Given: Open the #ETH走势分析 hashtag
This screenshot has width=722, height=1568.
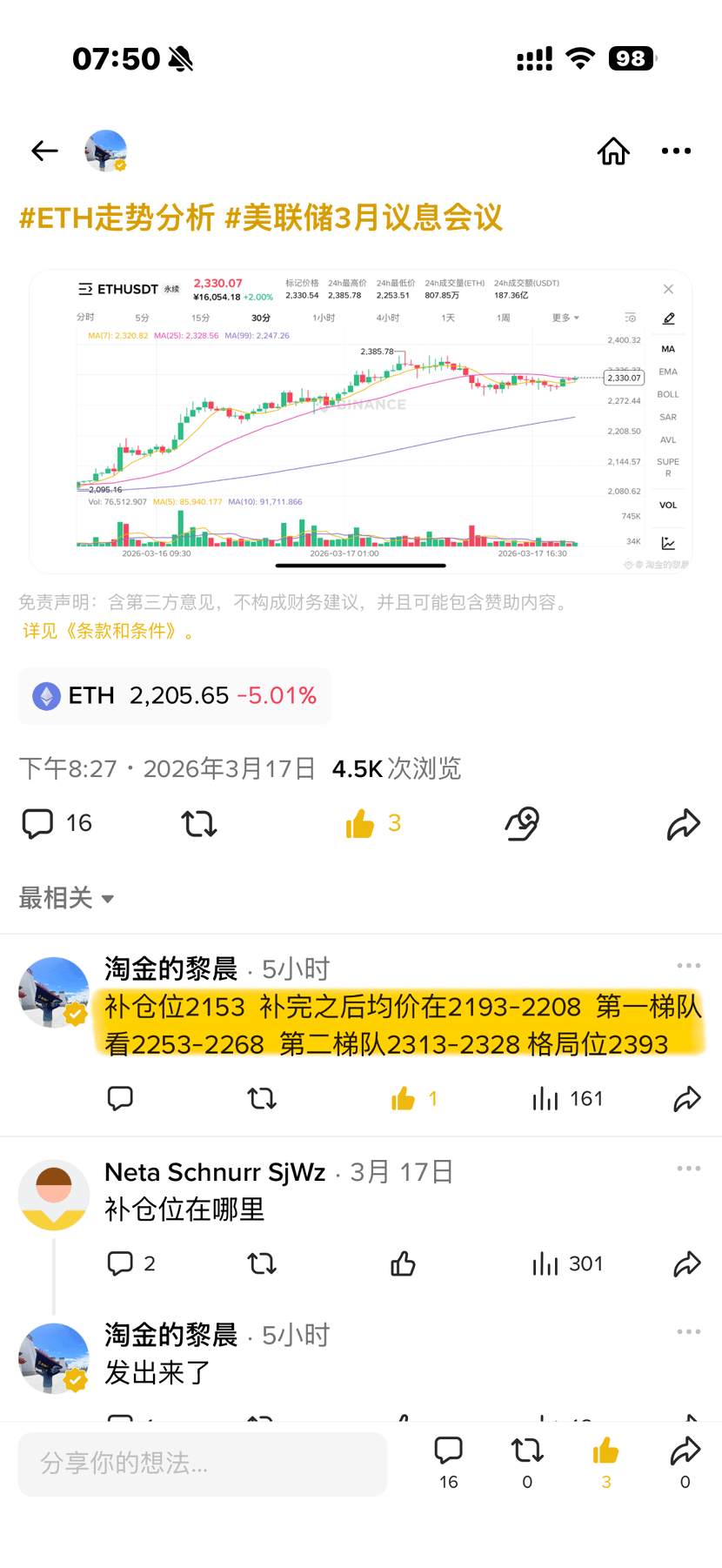Looking at the screenshot, I should (117, 218).
